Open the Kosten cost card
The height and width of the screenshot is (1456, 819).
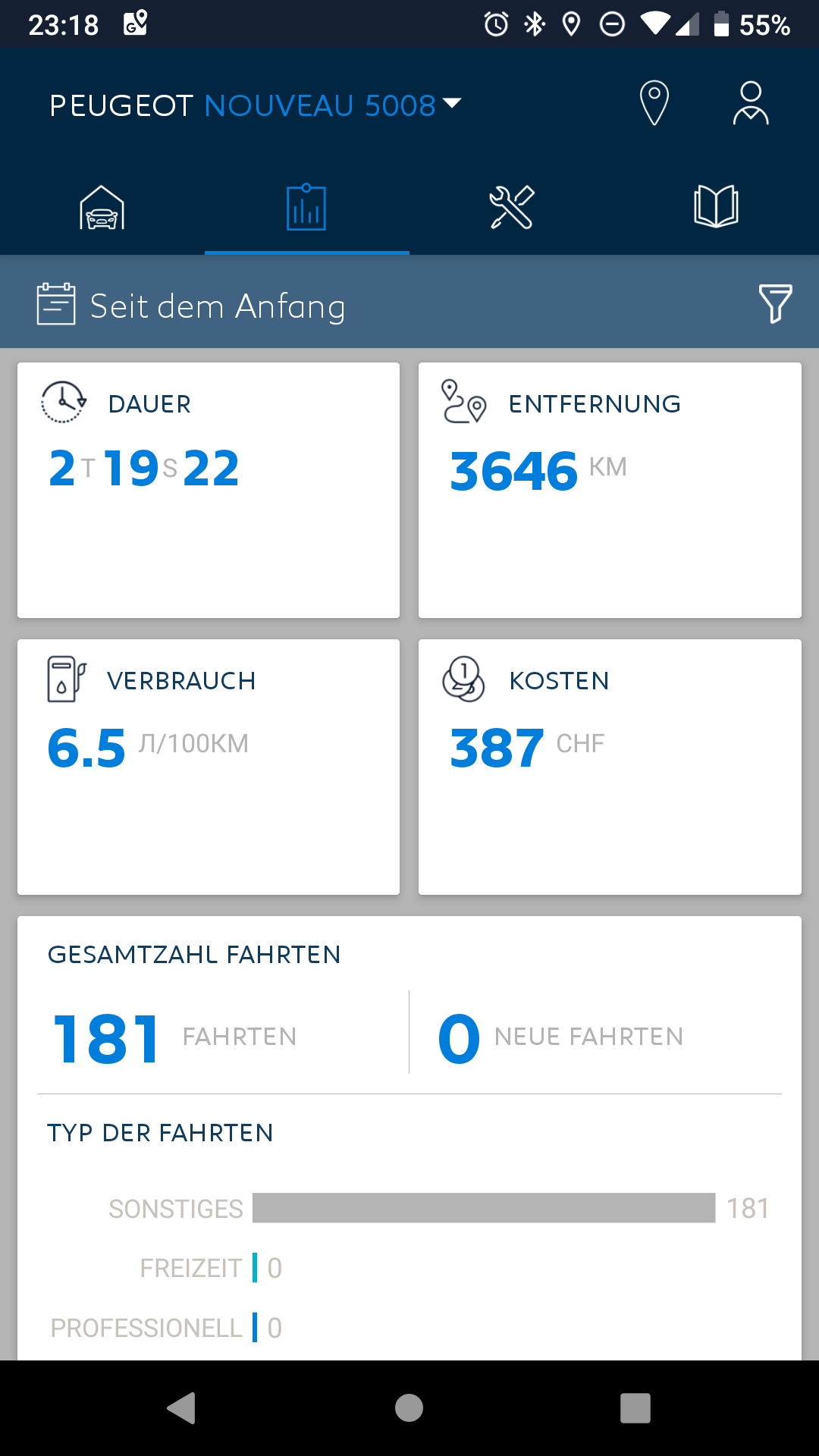[610, 767]
